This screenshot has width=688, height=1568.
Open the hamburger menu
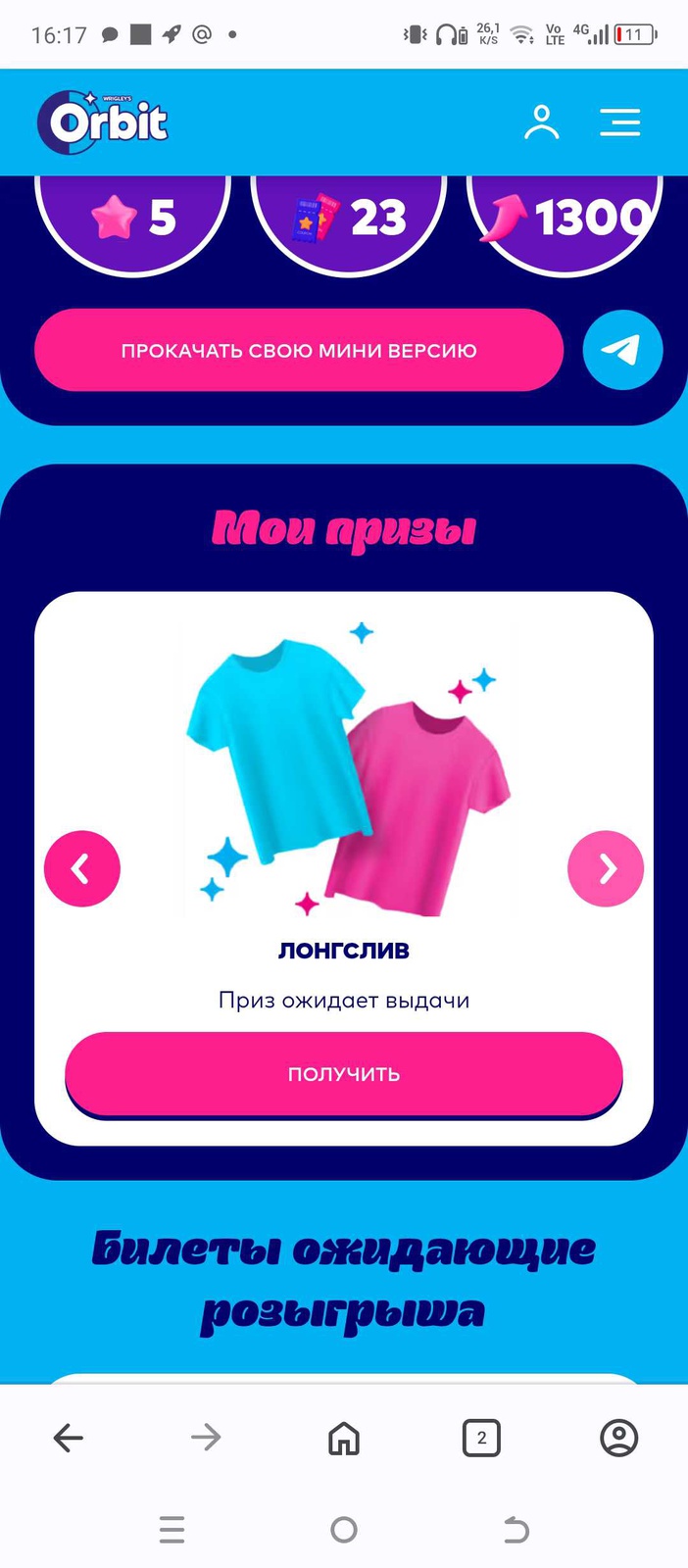click(x=619, y=122)
